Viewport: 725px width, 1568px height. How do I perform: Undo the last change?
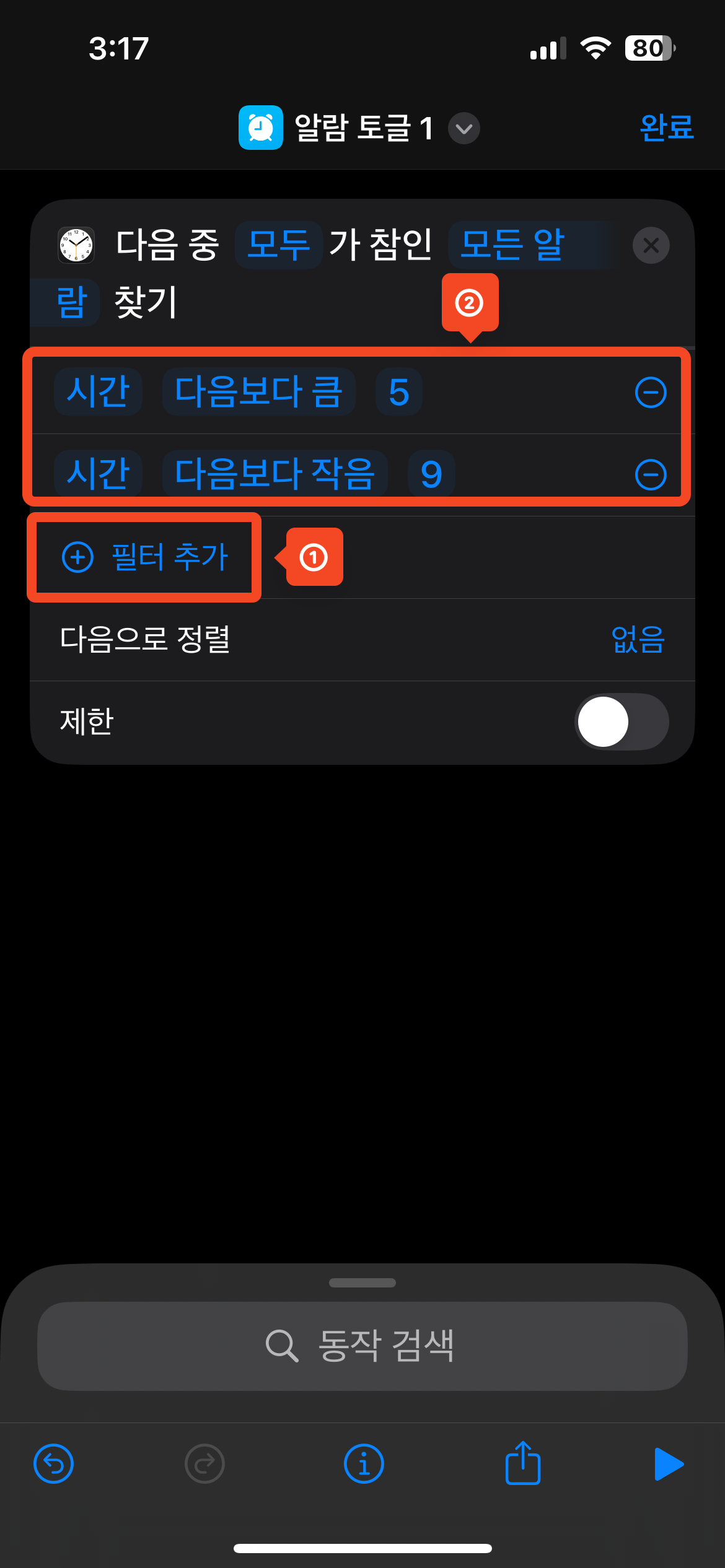(53, 1464)
